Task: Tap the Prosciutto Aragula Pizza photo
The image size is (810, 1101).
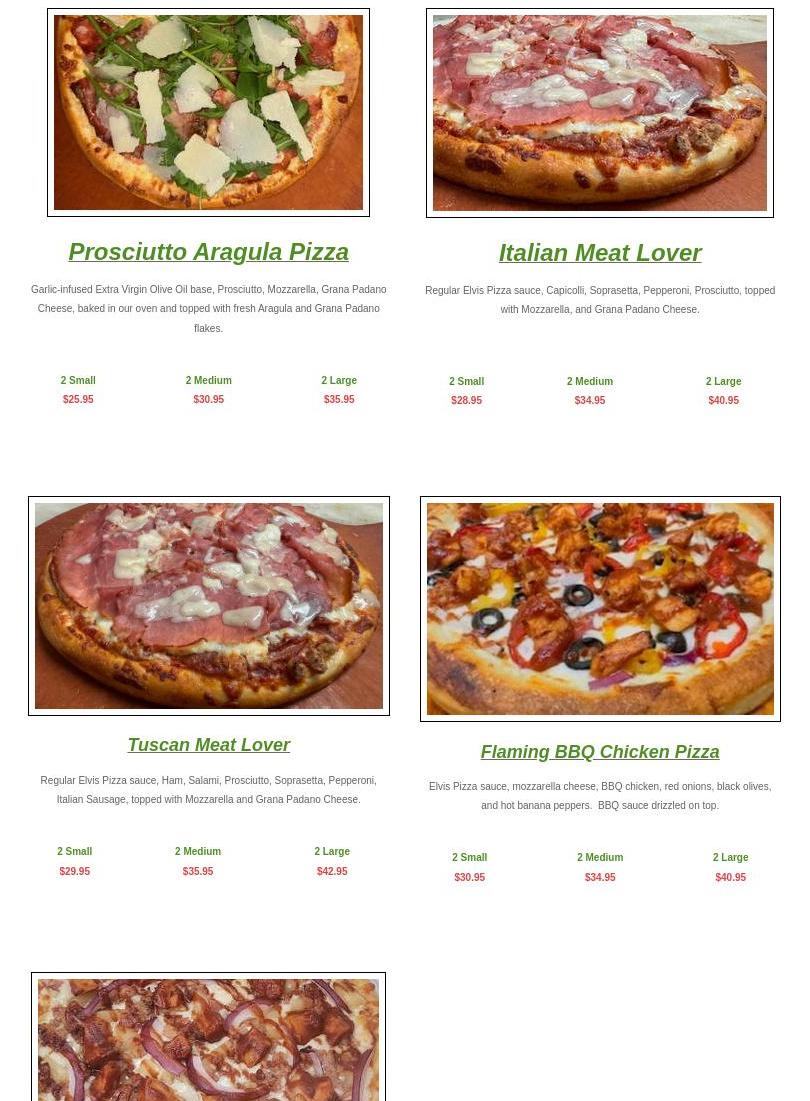Action: 208,113
